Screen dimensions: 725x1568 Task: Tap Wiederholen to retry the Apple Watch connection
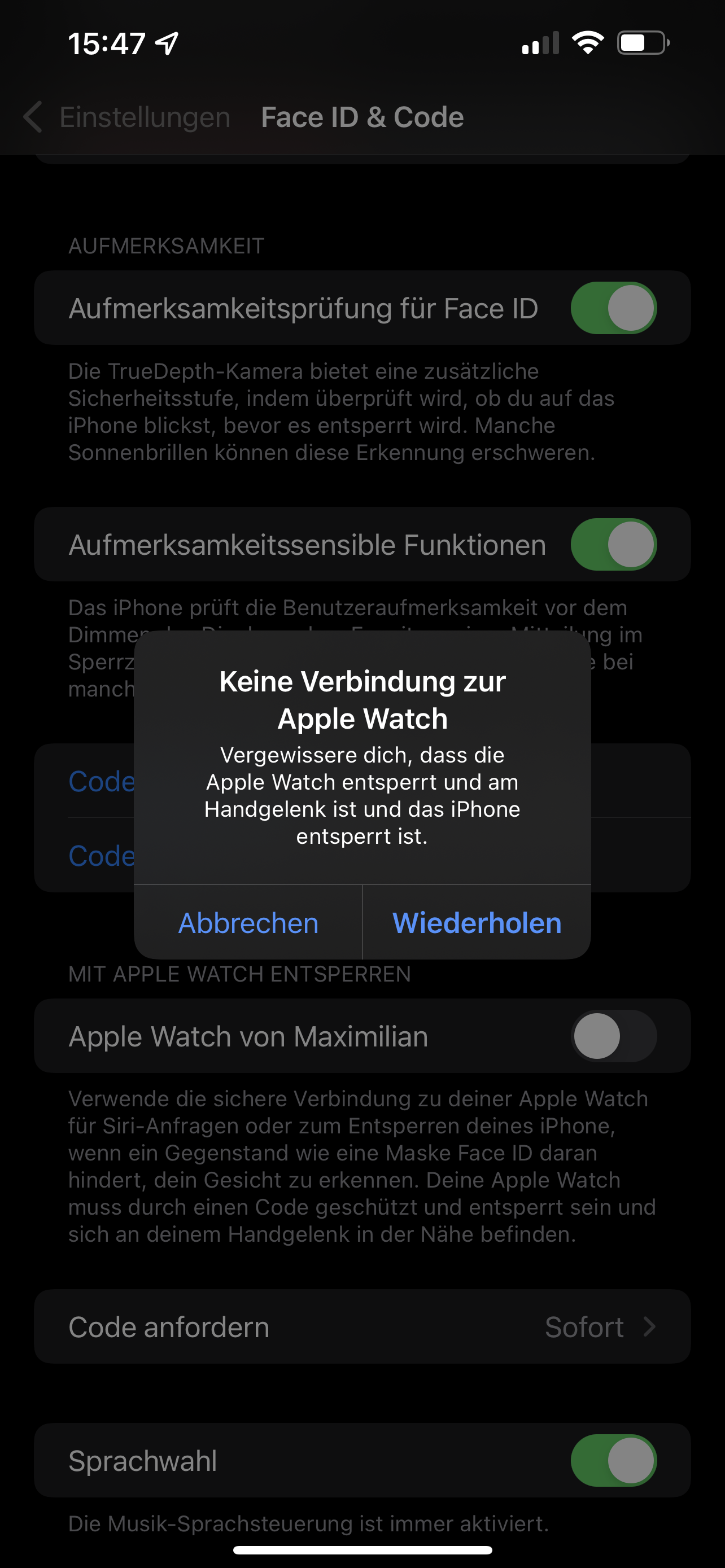pos(477,923)
